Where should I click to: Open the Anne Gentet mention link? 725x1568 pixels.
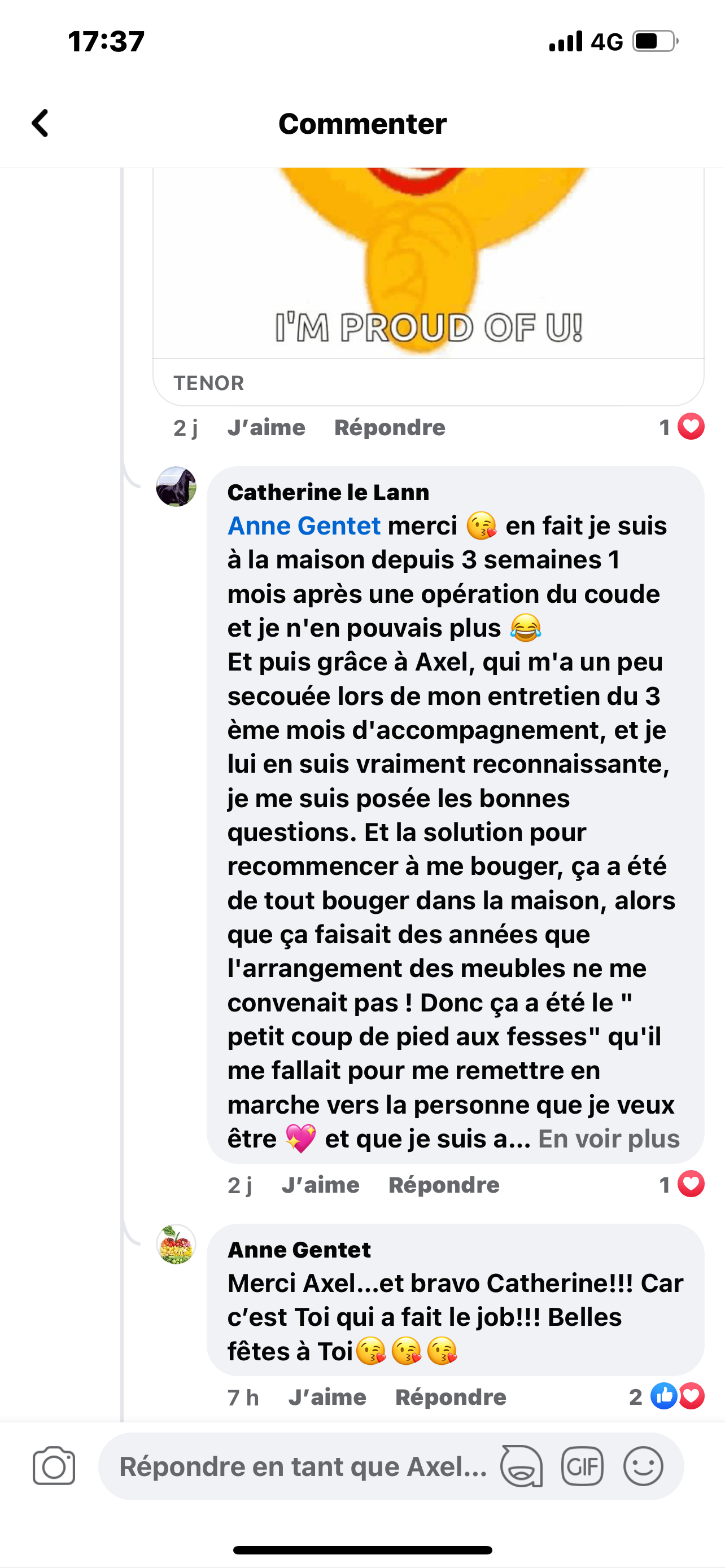pos(304,526)
